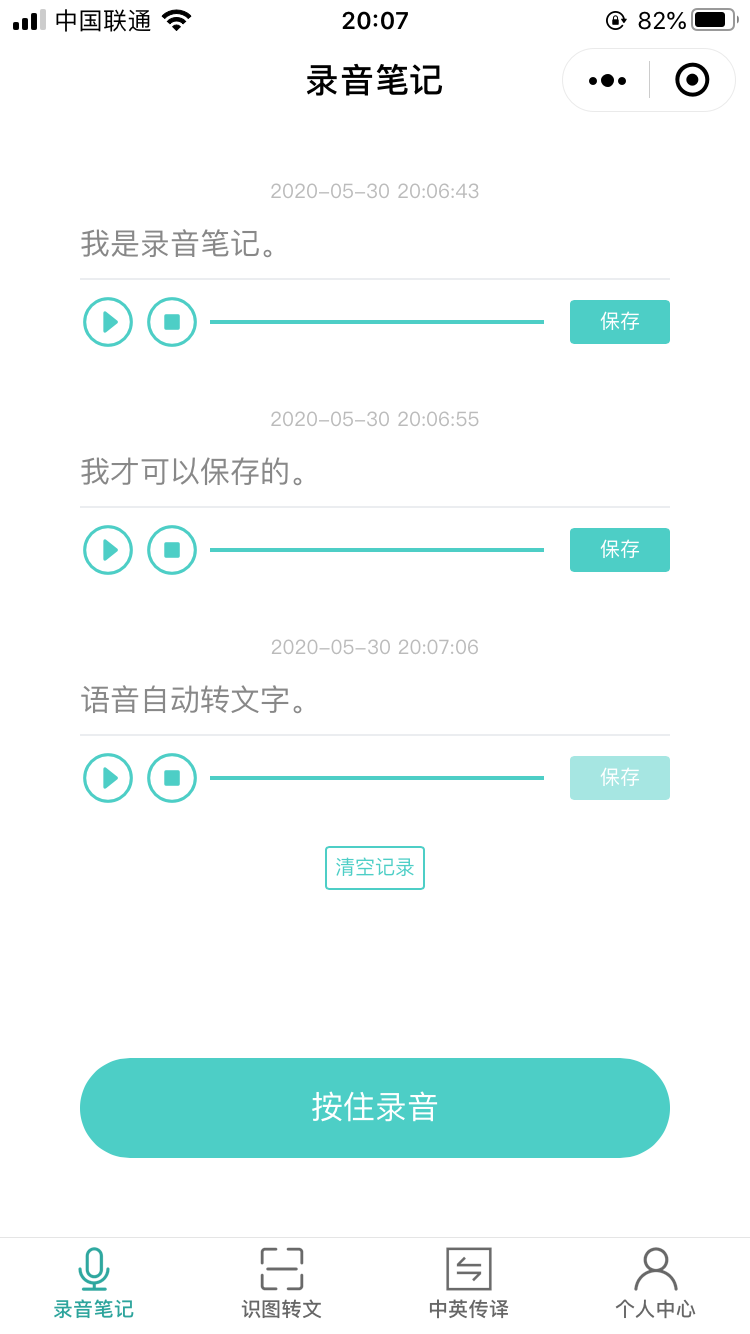Save the note "我才可以保存的。"

click(x=620, y=550)
